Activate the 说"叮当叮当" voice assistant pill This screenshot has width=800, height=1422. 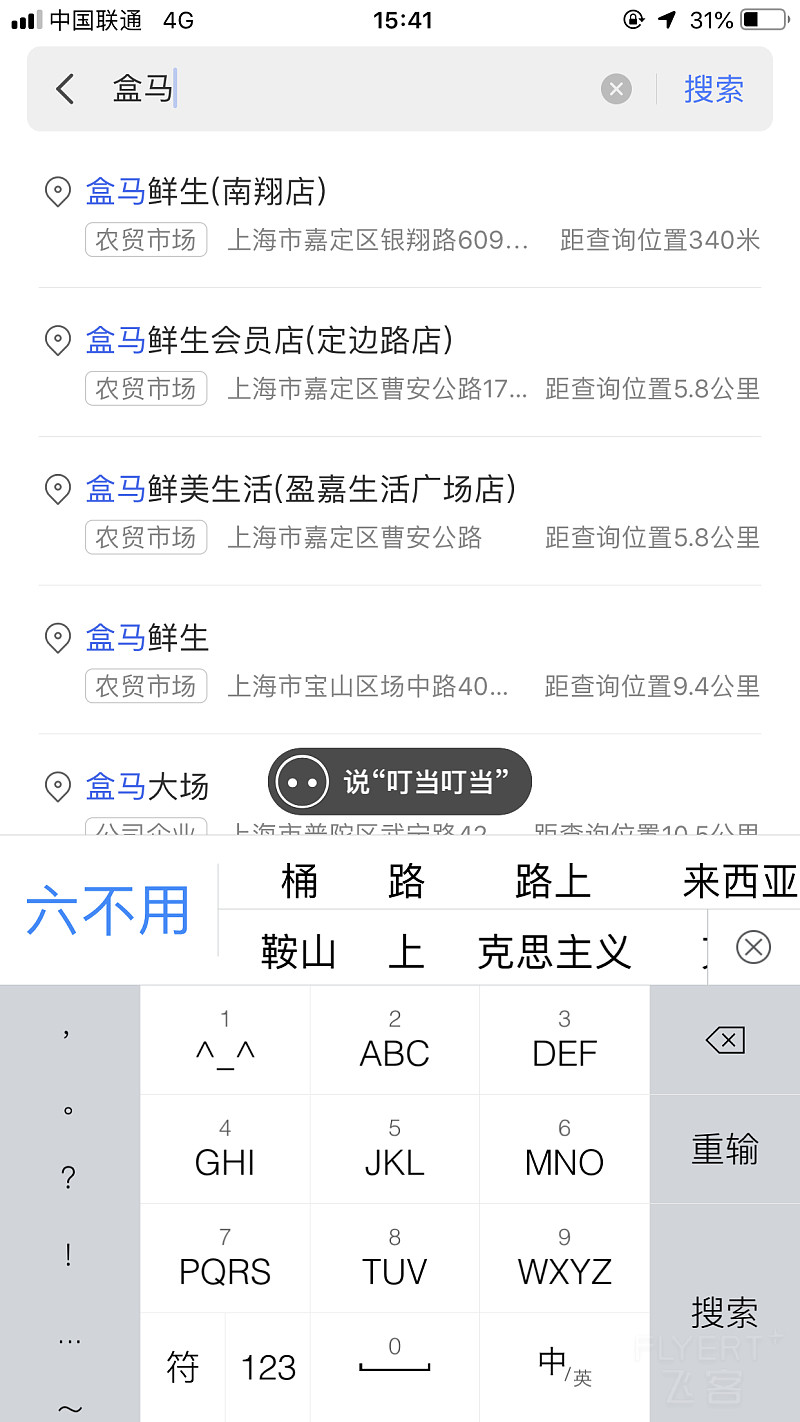pyautogui.click(x=400, y=781)
